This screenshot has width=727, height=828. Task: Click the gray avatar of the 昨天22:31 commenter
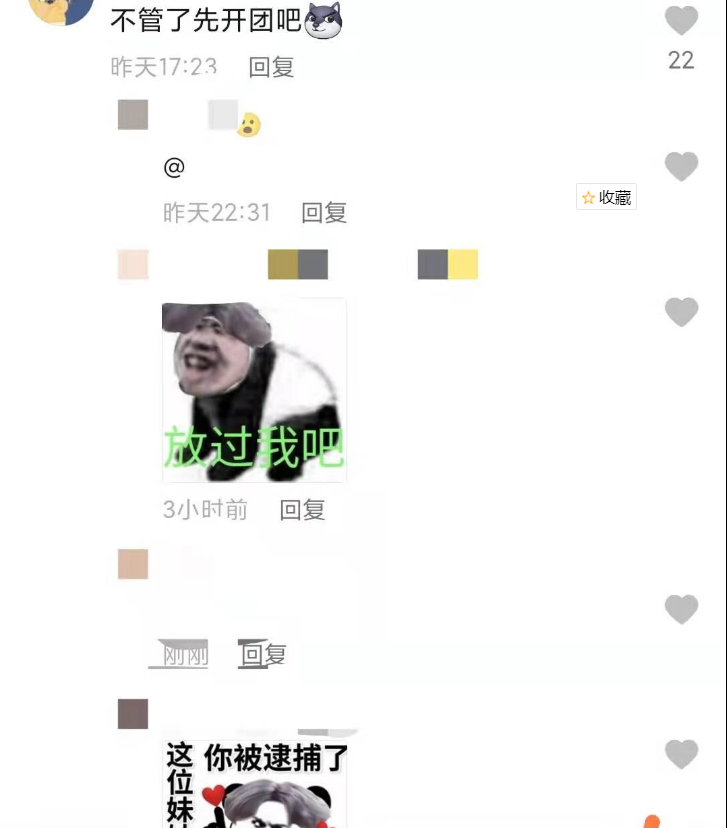pyautogui.click(x=131, y=115)
